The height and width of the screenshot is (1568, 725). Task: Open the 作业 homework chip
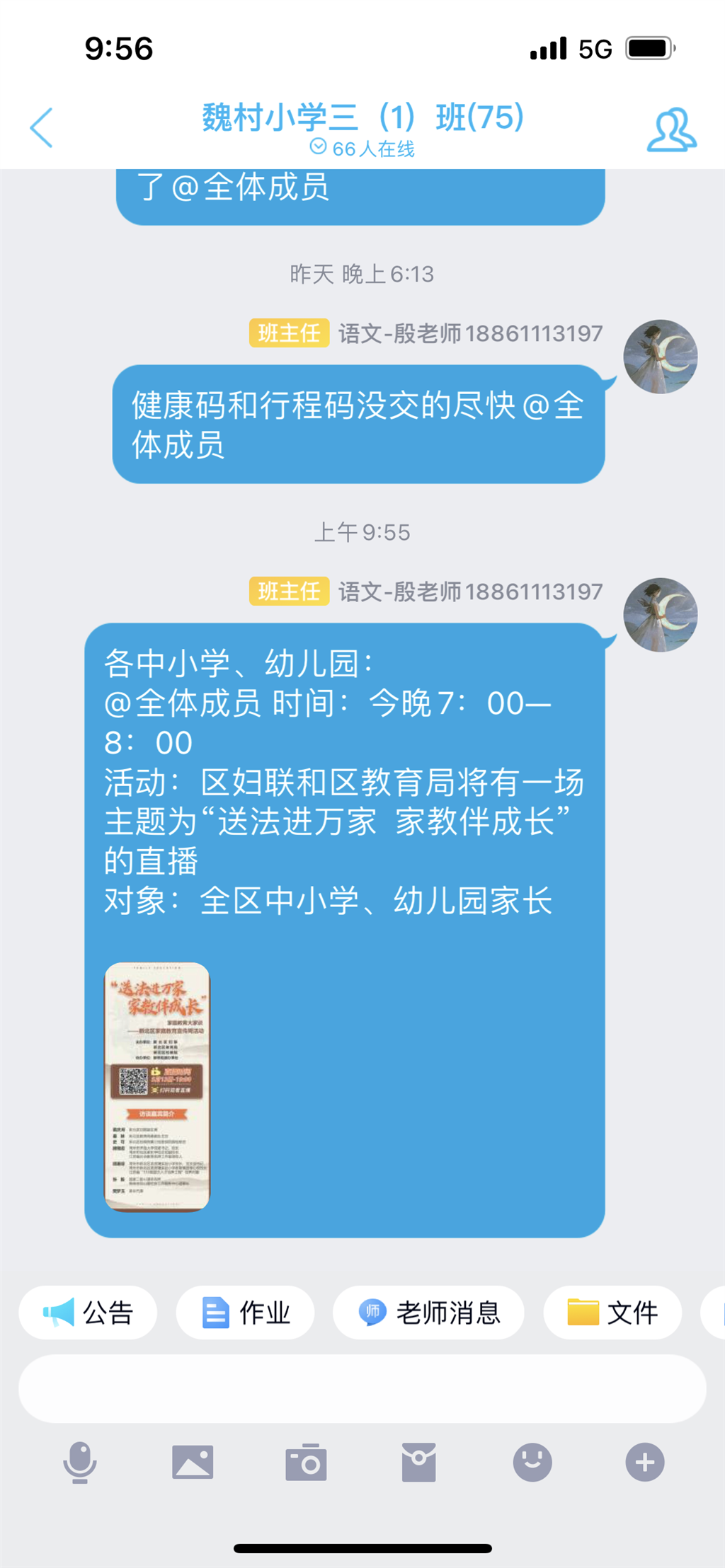pos(245,1313)
